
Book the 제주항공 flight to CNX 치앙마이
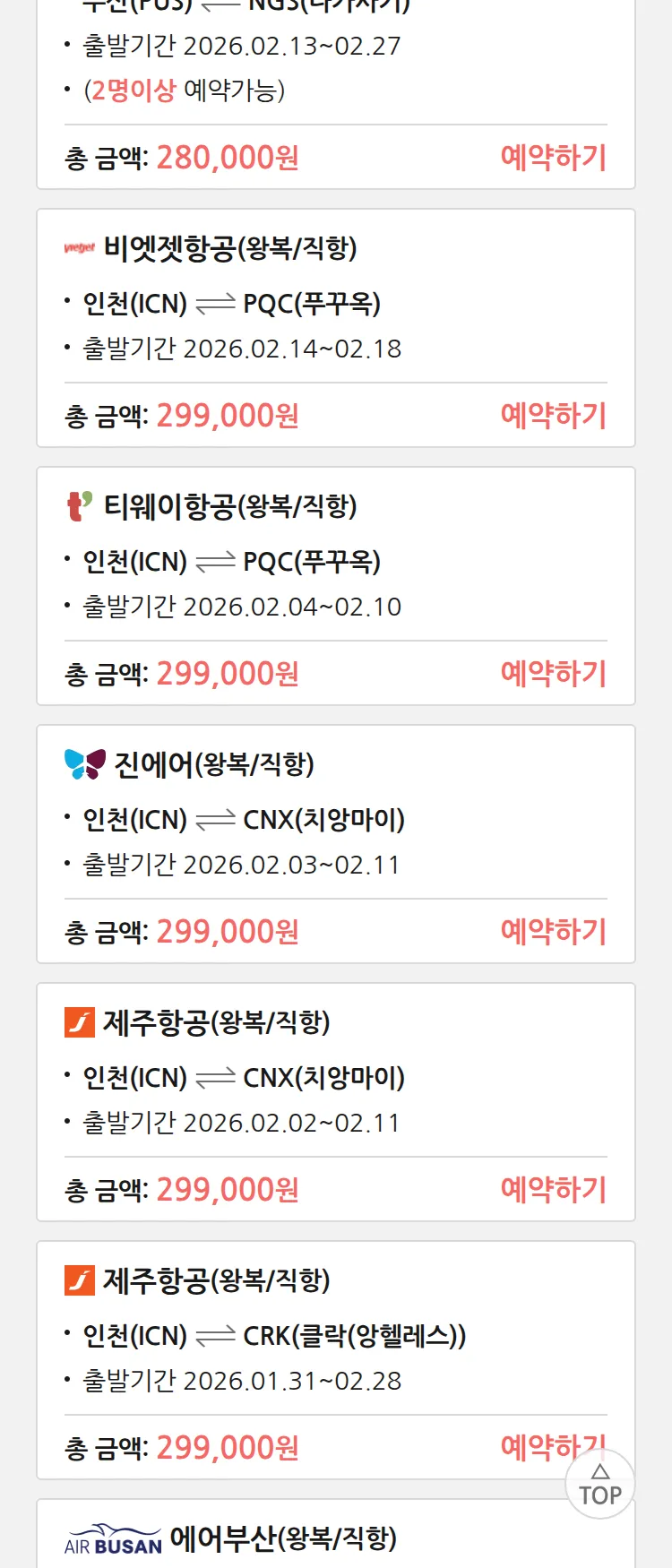[553, 1190]
